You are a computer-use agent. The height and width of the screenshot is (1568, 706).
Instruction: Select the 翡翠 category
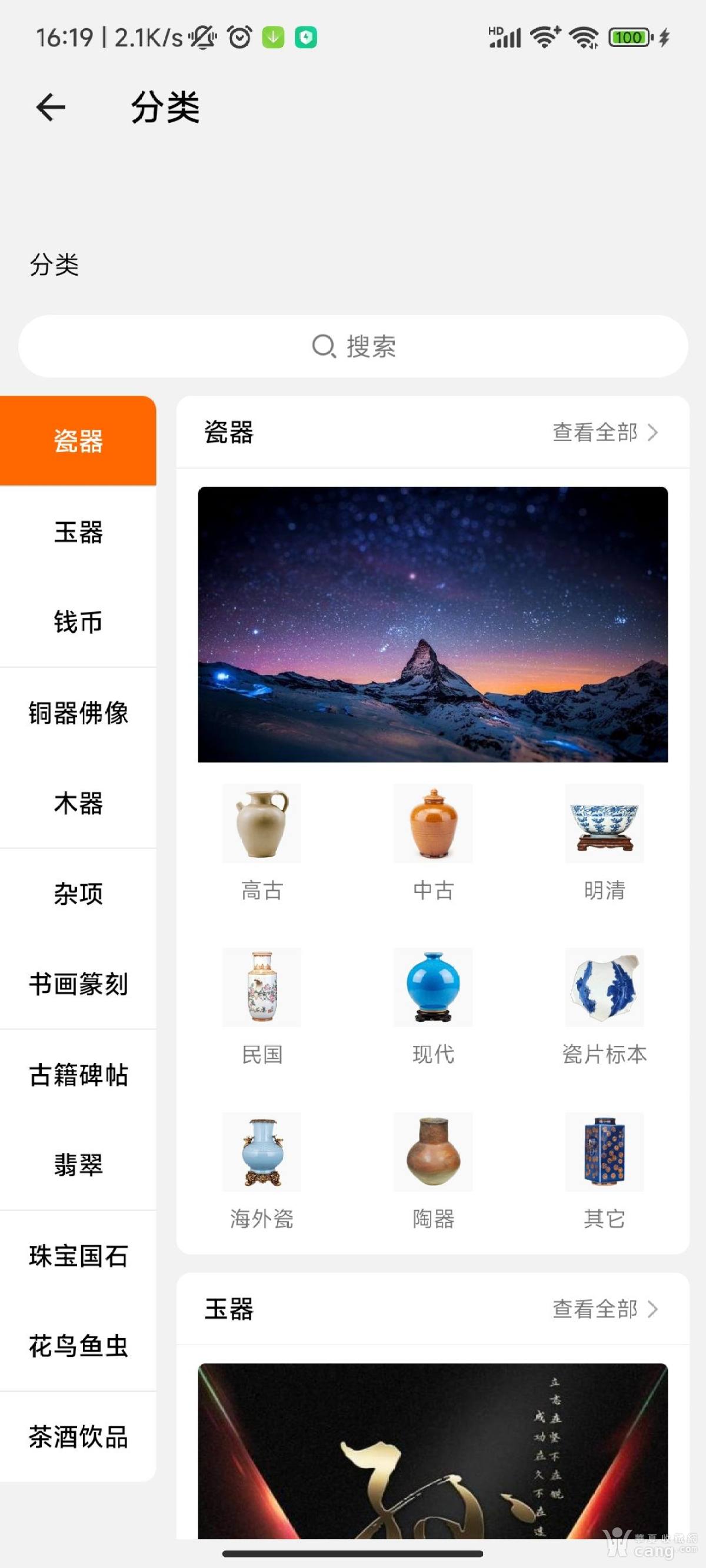click(78, 1165)
